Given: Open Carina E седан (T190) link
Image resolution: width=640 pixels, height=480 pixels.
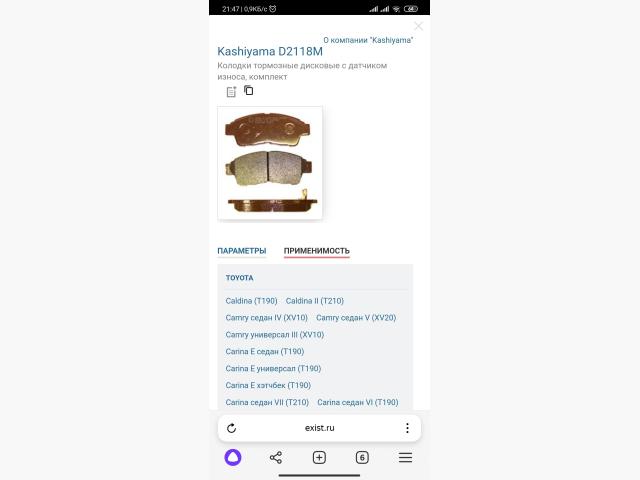Looking at the screenshot, I should click(x=265, y=352).
